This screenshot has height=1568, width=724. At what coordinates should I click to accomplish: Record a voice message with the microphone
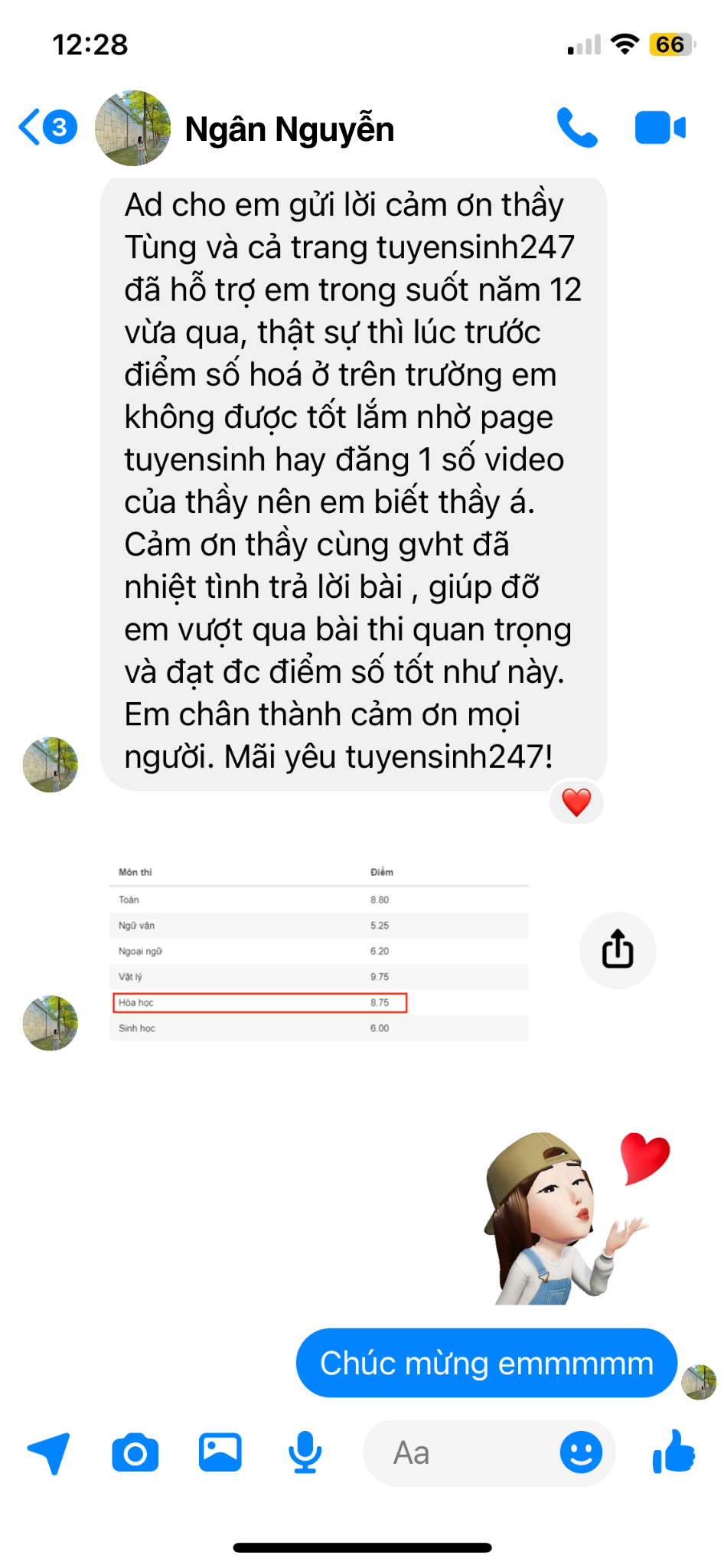tap(305, 1452)
